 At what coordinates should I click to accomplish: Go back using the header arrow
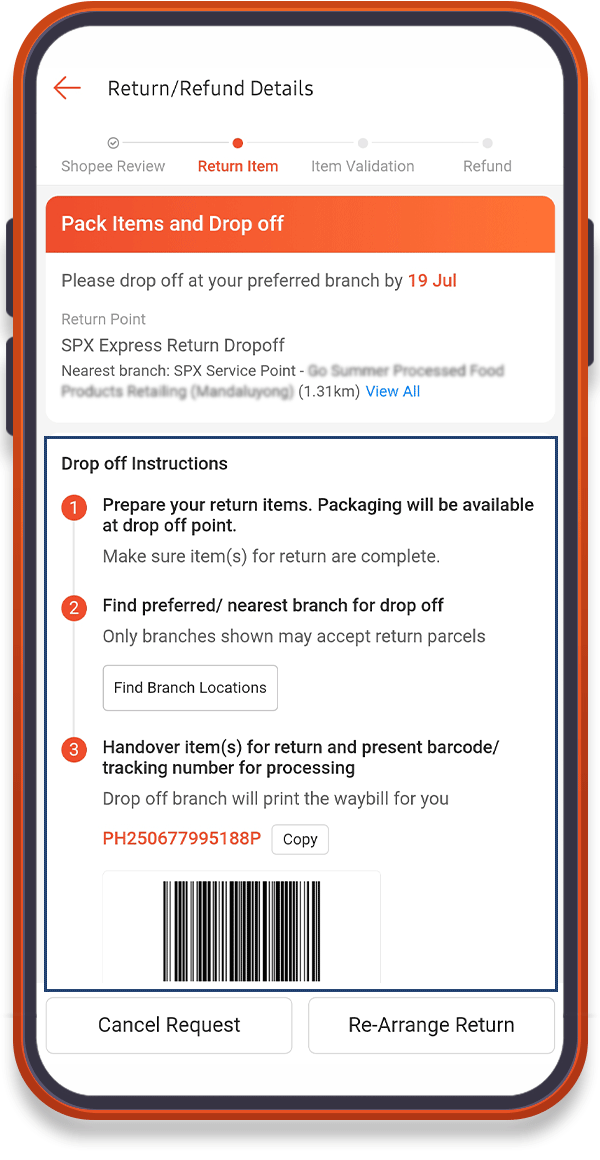(x=67, y=89)
